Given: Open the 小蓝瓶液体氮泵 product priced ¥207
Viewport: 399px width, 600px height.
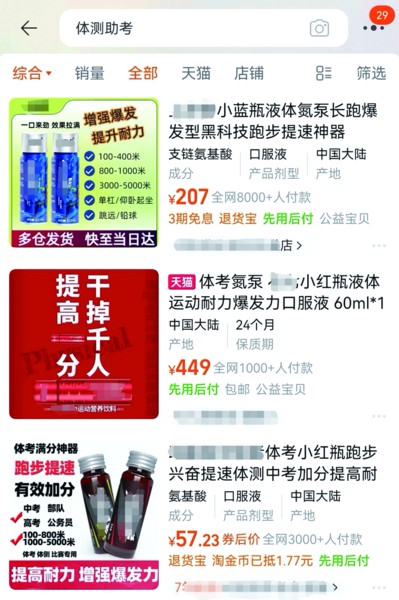Looking at the screenshot, I should pos(273,121).
